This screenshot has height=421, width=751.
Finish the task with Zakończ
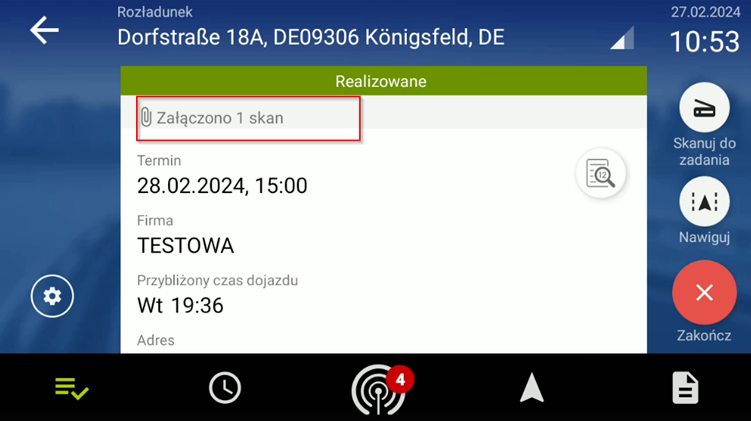tap(704, 293)
